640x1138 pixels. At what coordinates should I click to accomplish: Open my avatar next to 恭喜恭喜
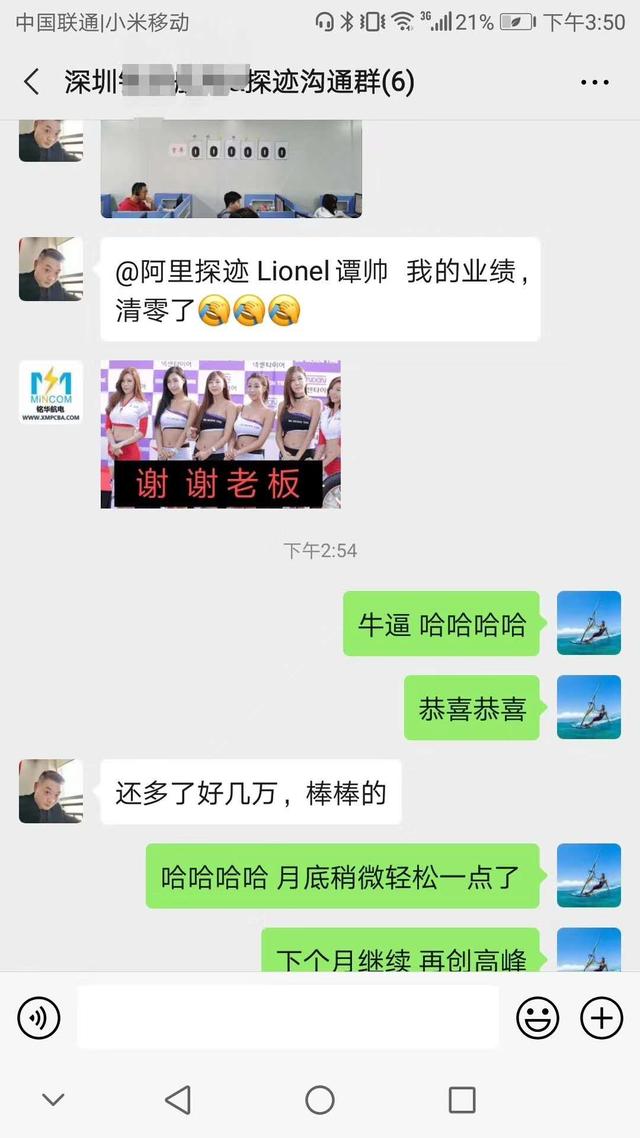pos(588,707)
